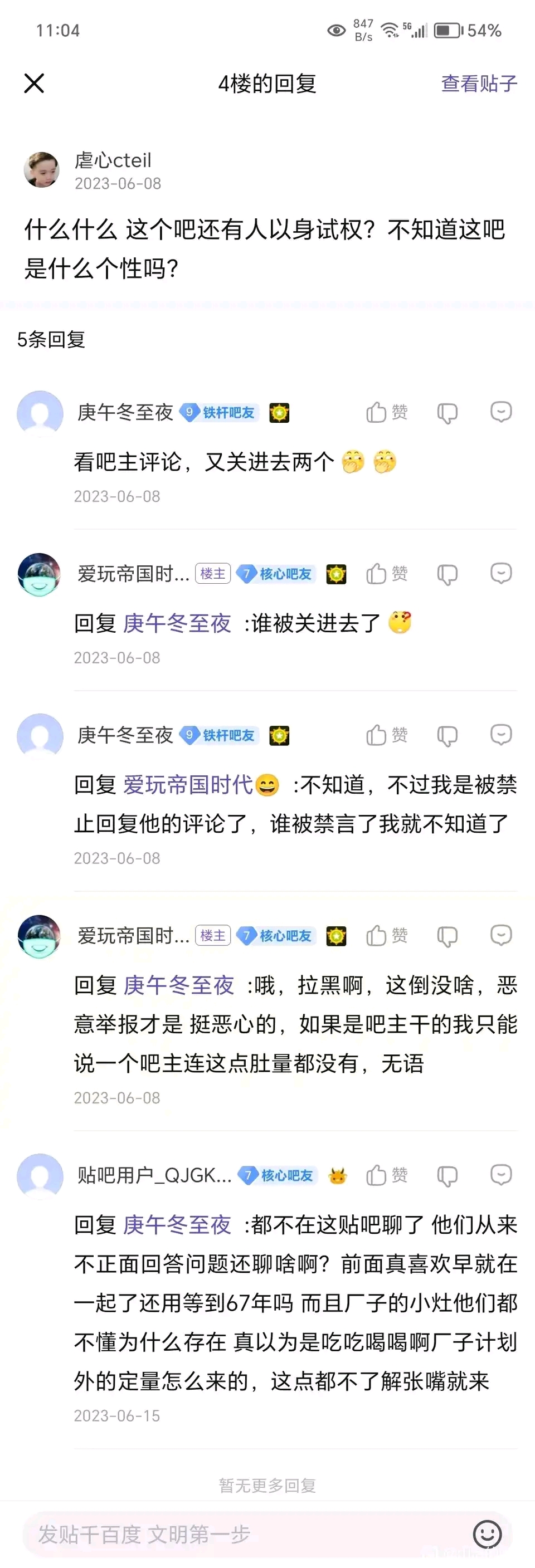Reply to the comment 哦，拉黑啊，这倒没啥
This screenshot has width=535, height=1568.
[x=501, y=935]
